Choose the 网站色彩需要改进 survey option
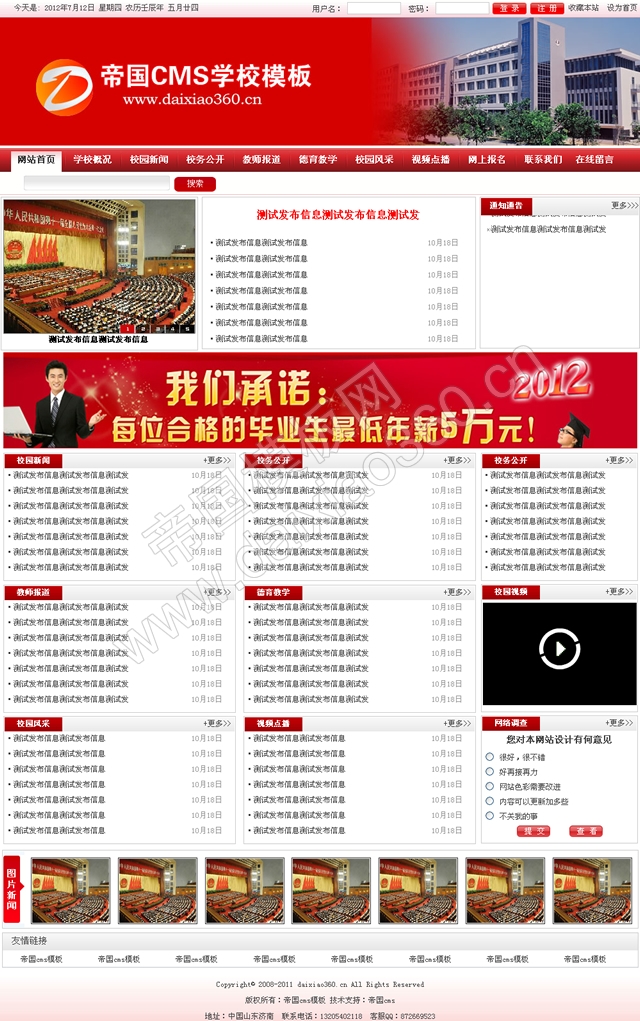The height and width of the screenshot is (1021, 640). 490,787
